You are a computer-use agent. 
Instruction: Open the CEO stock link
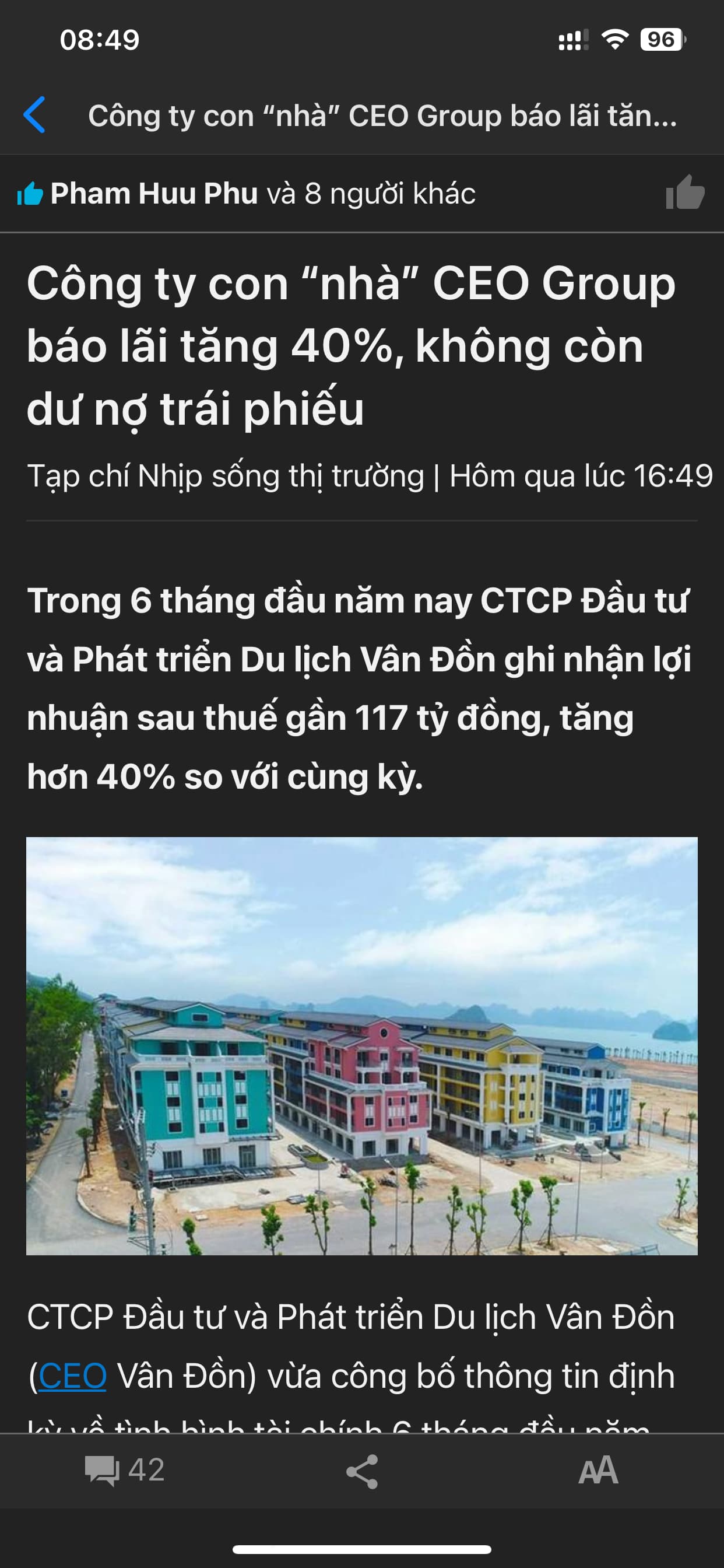(72, 1375)
